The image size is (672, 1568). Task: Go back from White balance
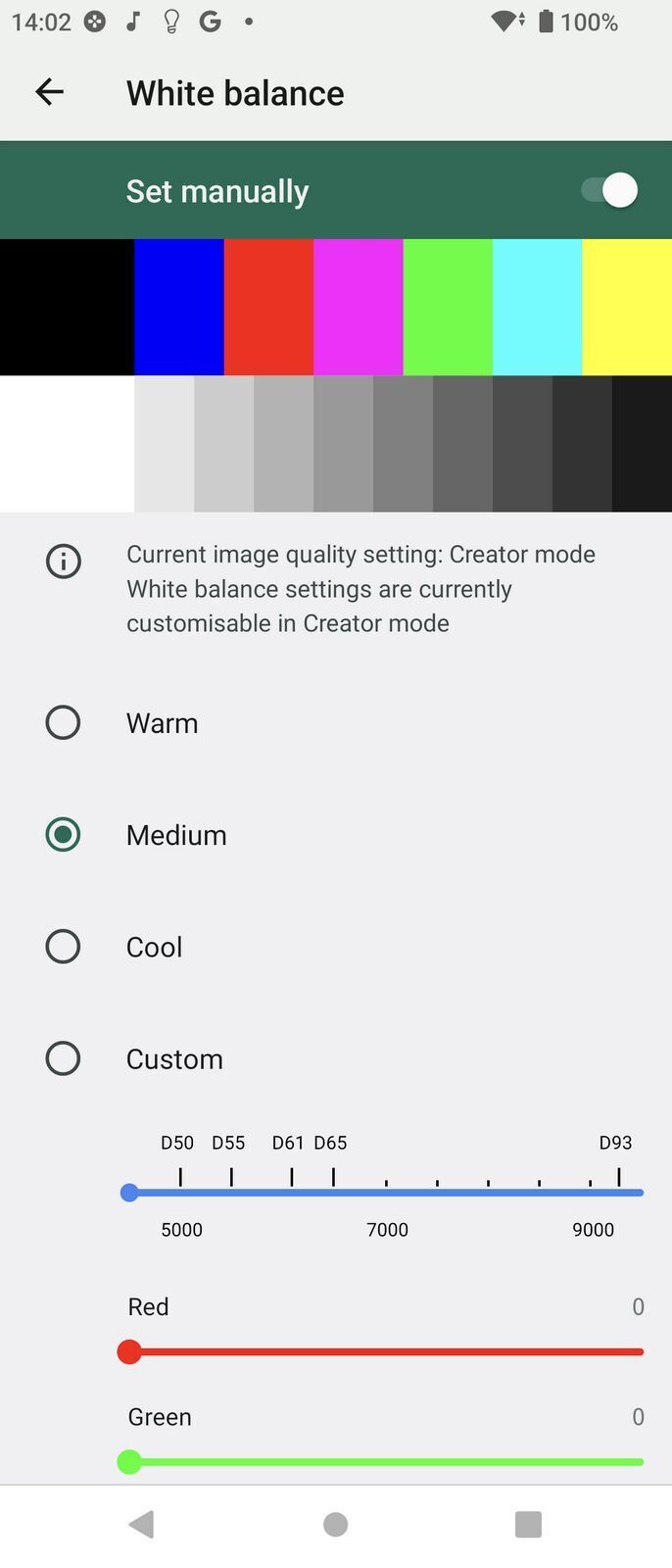[x=49, y=92]
